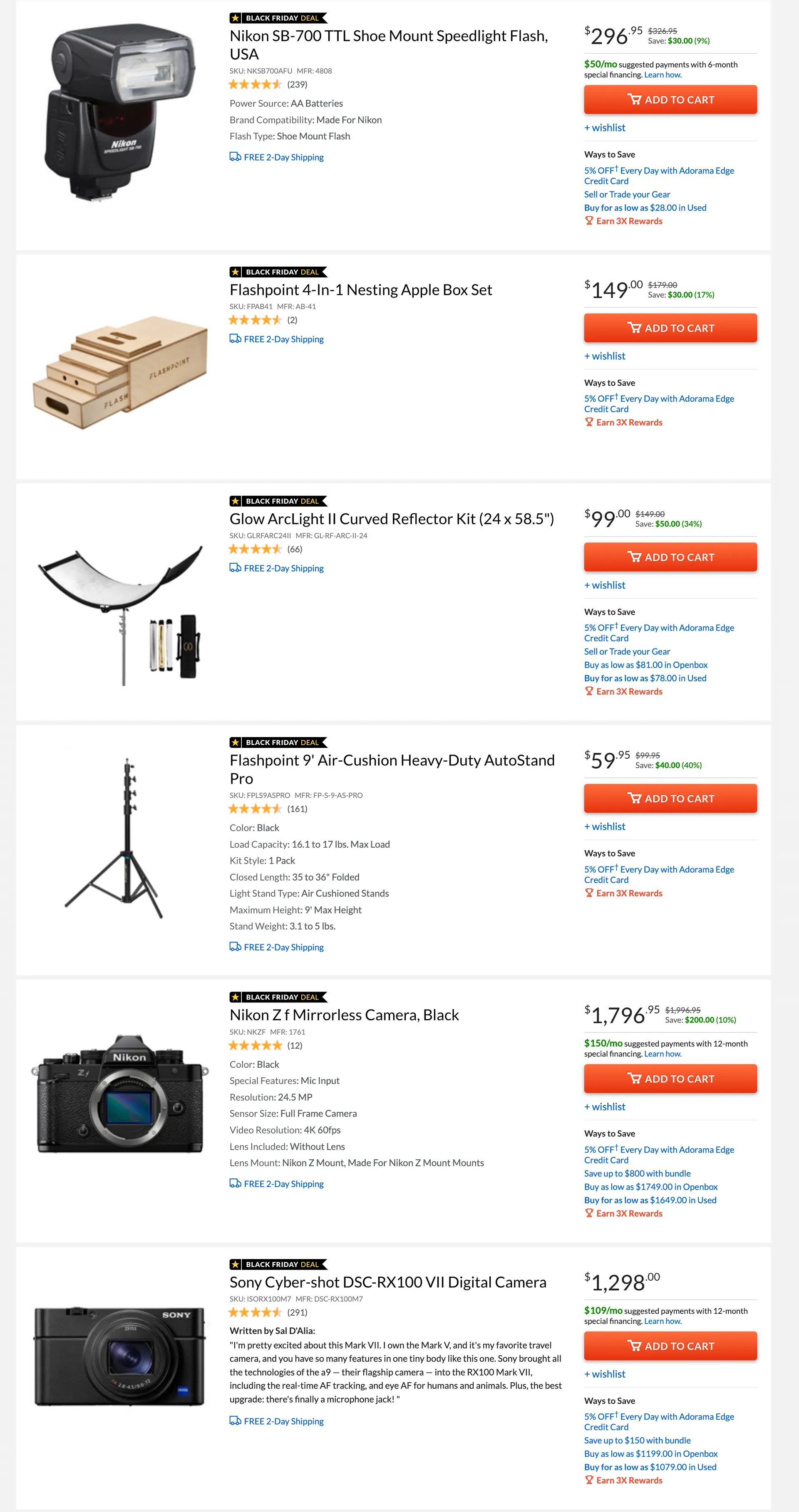Open Flashpoint 4-In-1 Nesting Apple Box Set

tap(360, 290)
